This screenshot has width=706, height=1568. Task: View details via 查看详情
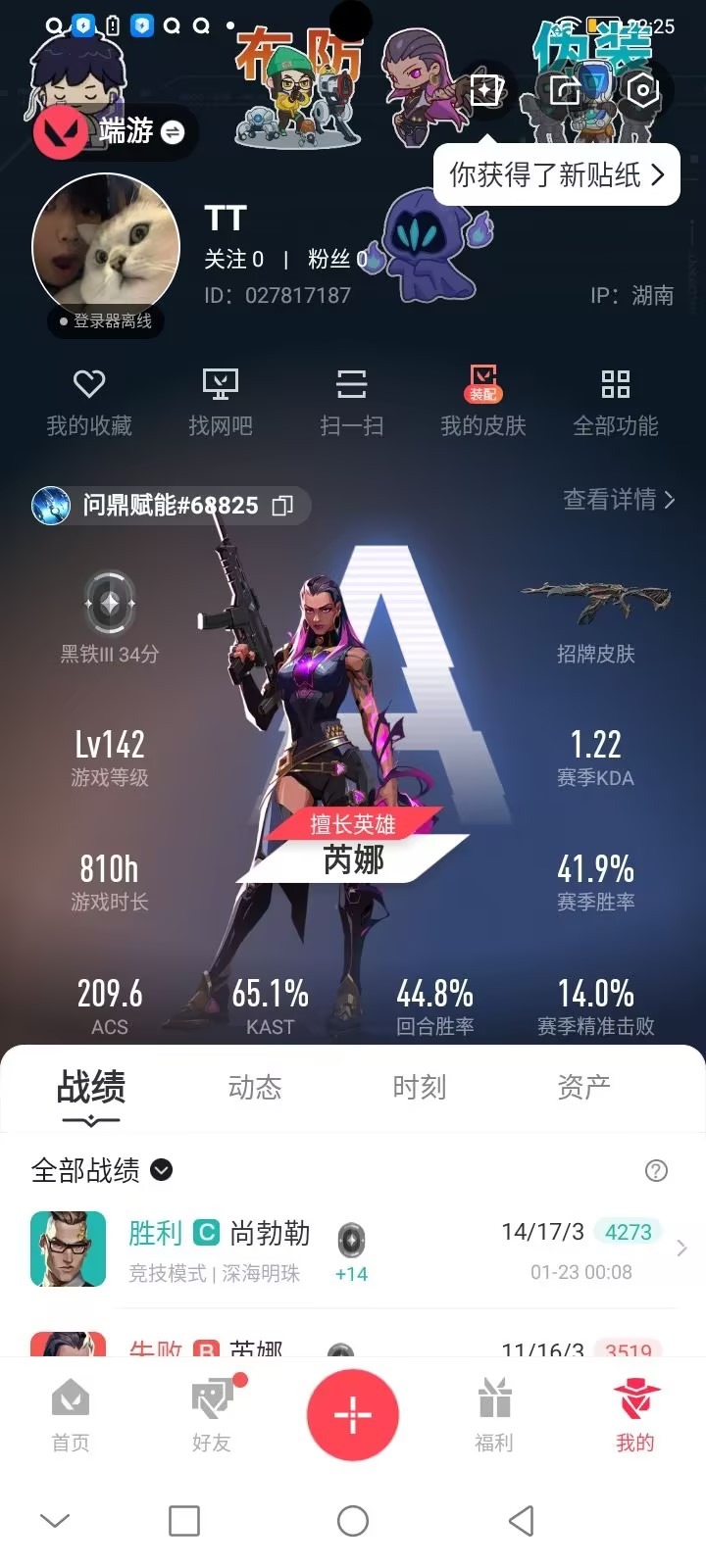point(619,500)
